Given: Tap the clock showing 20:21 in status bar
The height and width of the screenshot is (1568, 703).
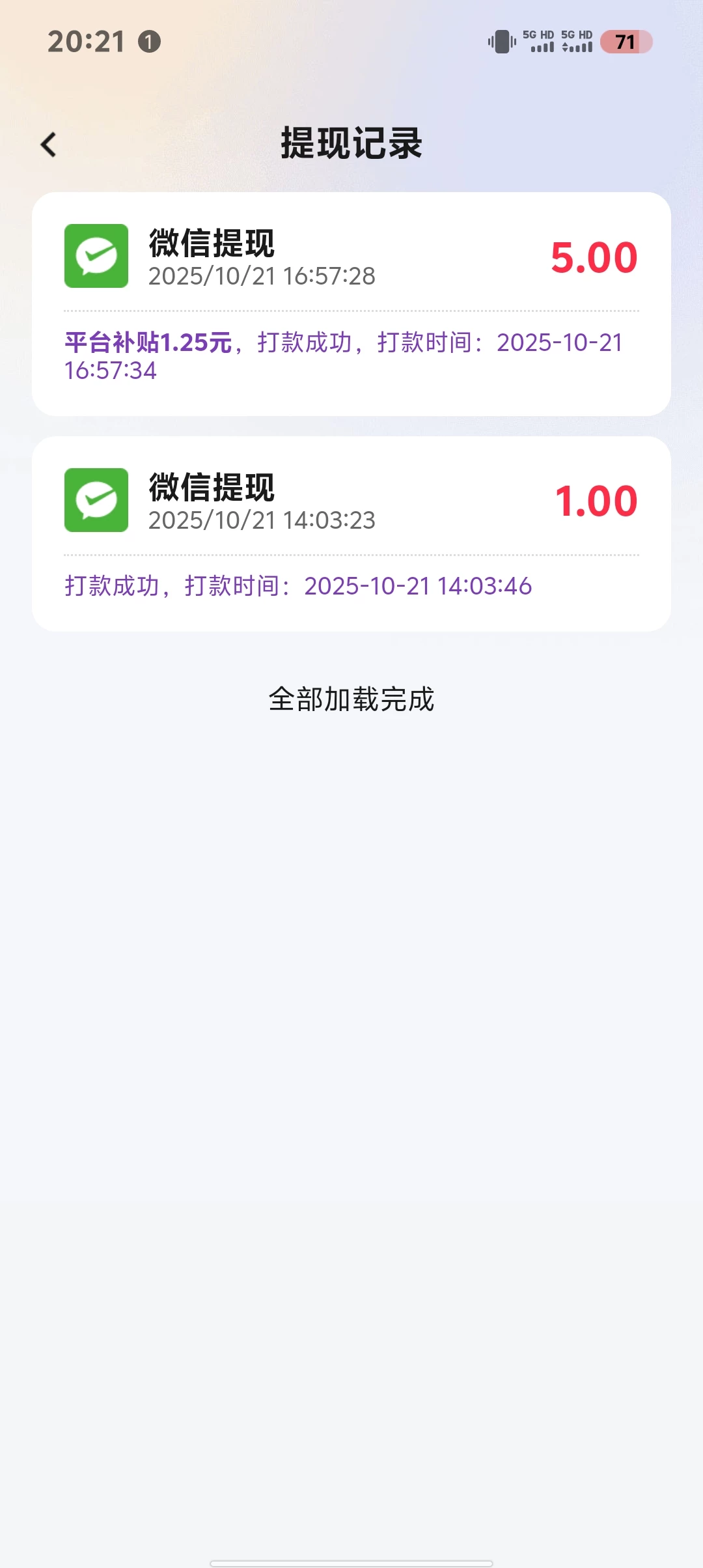Looking at the screenshot, I should [x=85, y=42].
